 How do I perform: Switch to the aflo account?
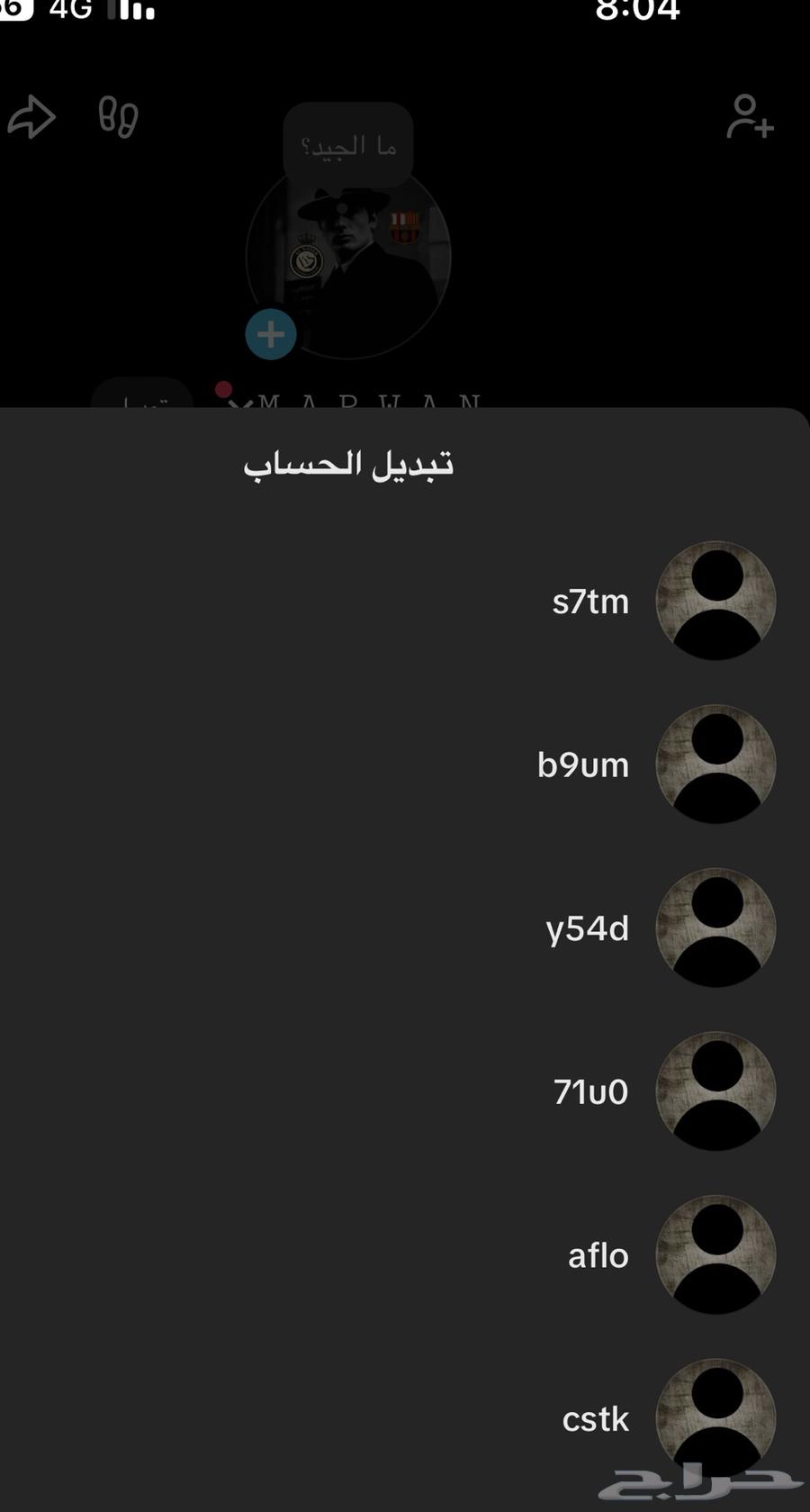pos(597,1255)
